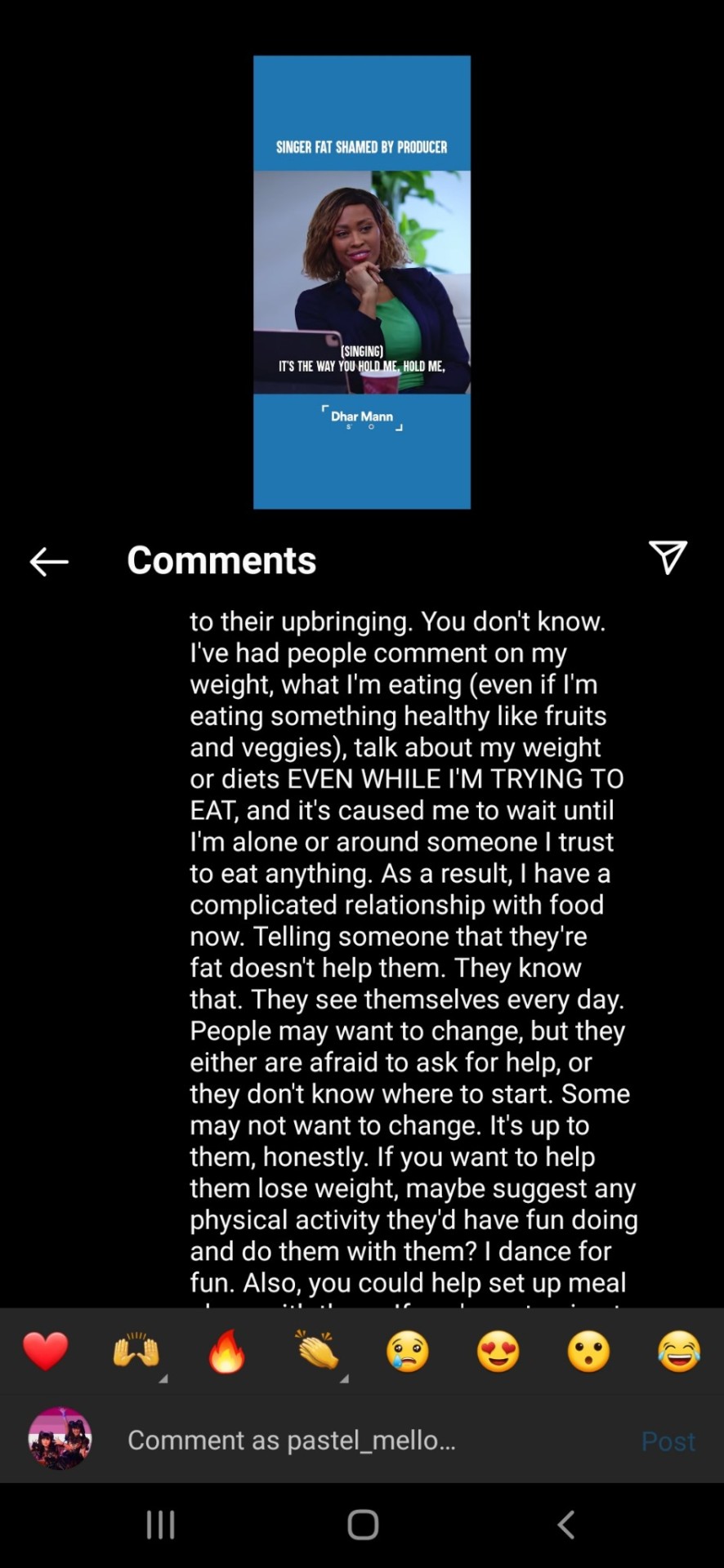Insert the red heart emoji

(x=46, y=1350)
